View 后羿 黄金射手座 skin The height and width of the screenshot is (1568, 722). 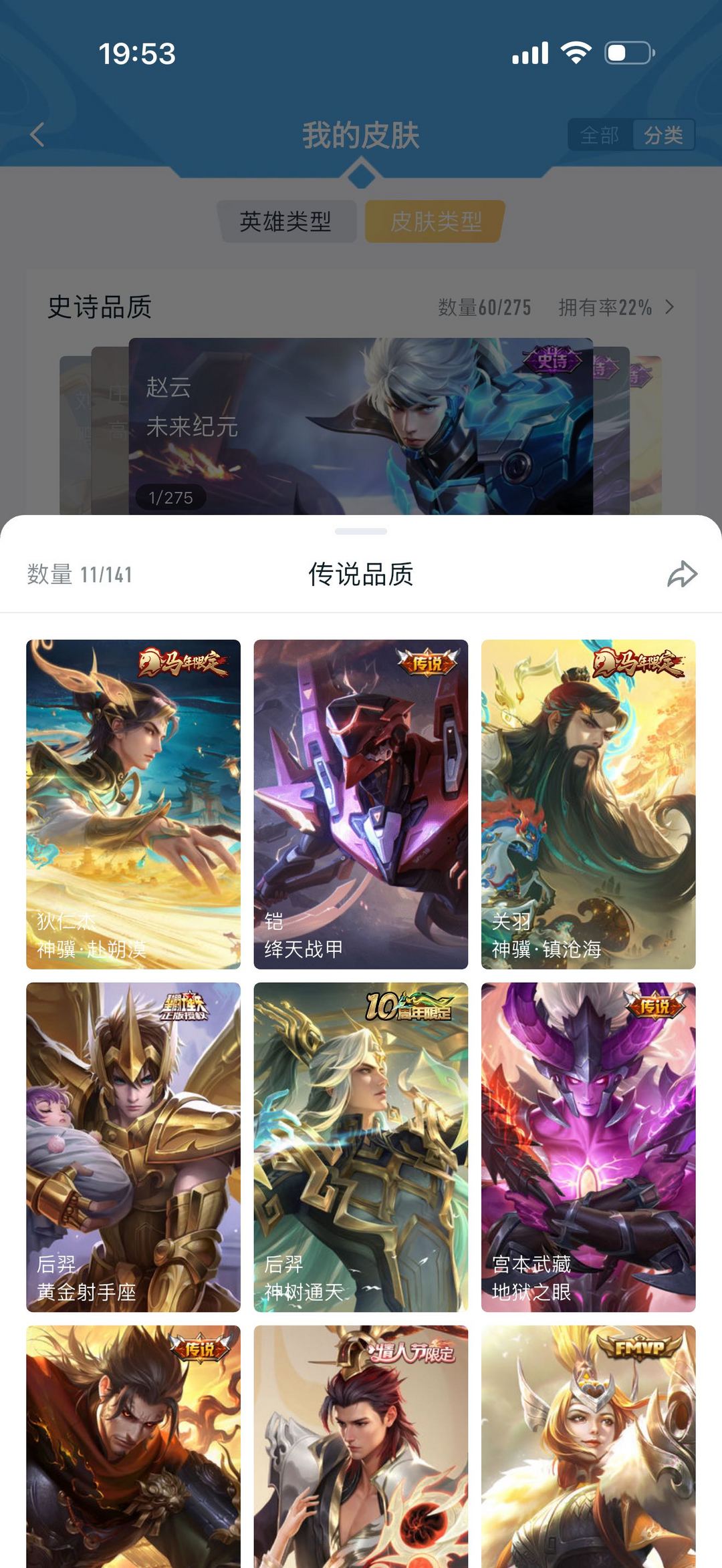pos(133,1146)
